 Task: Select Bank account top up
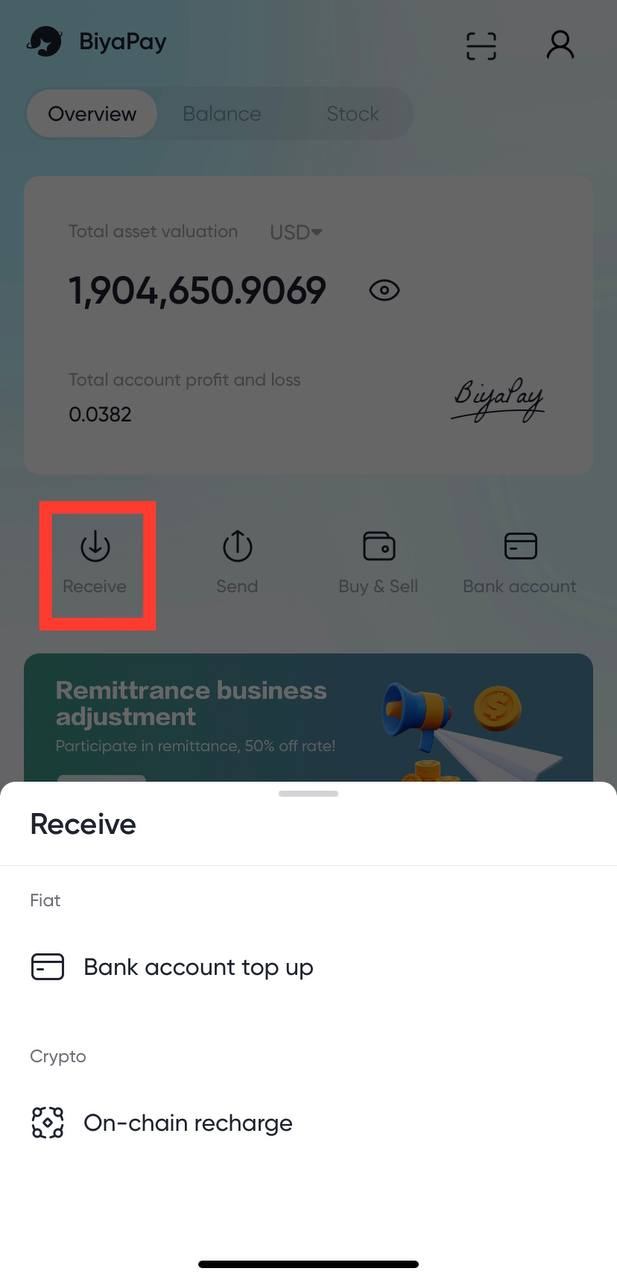(x=198, y=967)
